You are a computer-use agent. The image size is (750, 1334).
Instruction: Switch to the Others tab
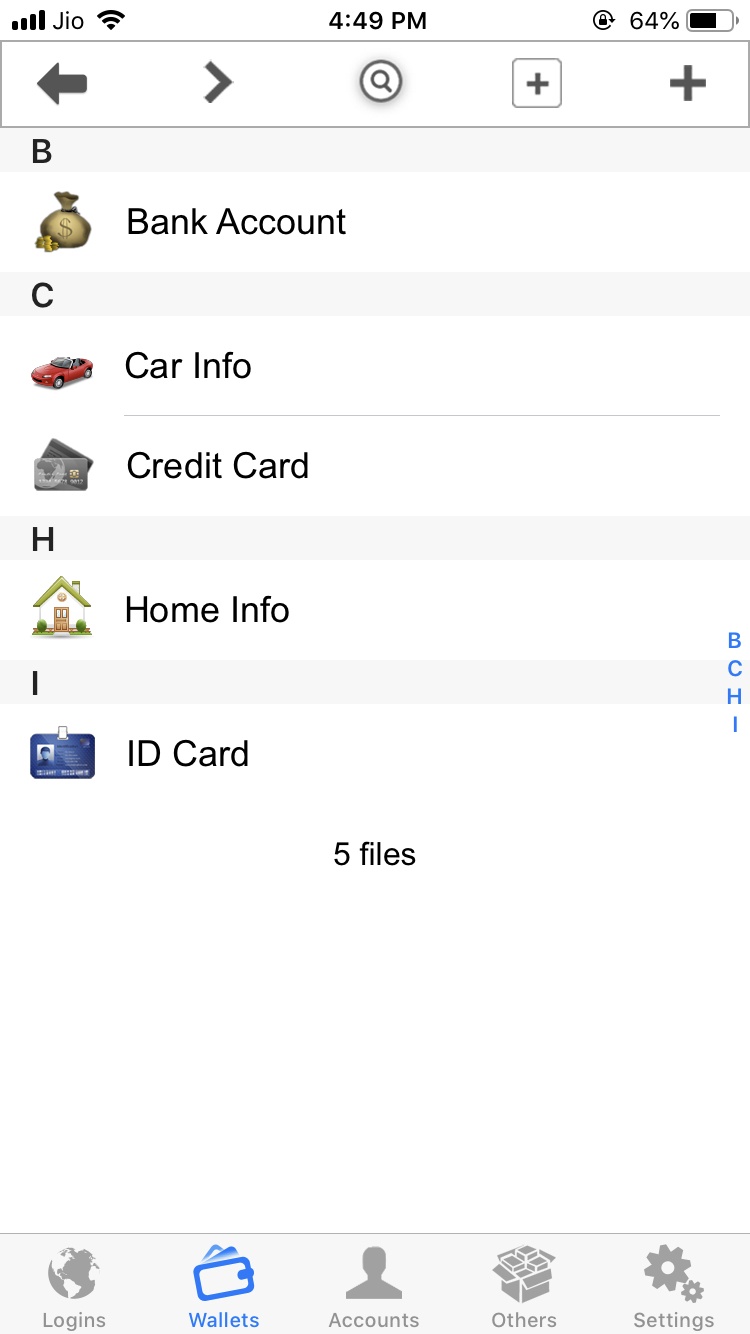point(524,1286)
